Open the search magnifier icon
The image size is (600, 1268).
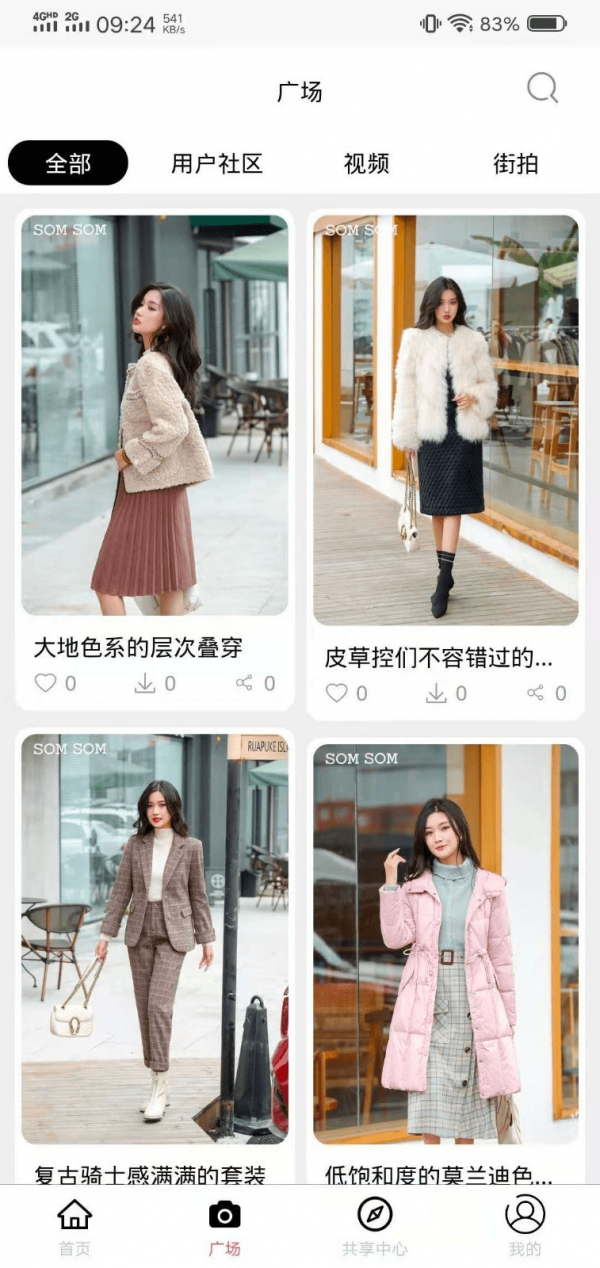click(x=542, y=89)
